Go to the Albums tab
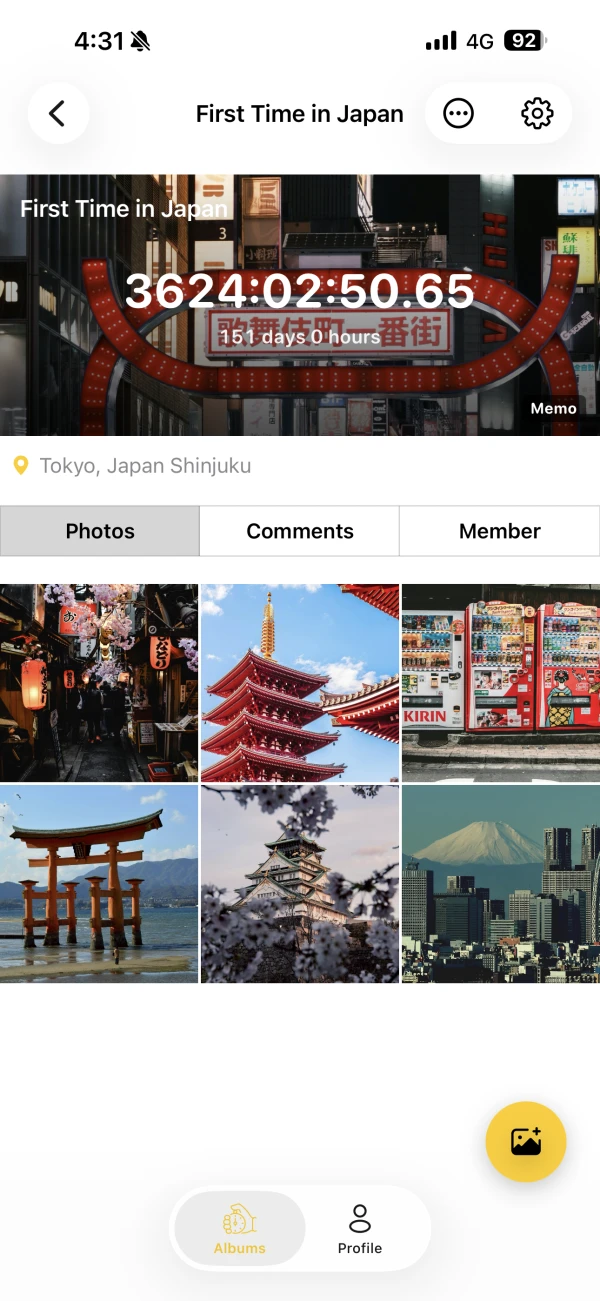Image resolution: width=600 pixels, height=1301 pixels. (x=240, y=1229)
